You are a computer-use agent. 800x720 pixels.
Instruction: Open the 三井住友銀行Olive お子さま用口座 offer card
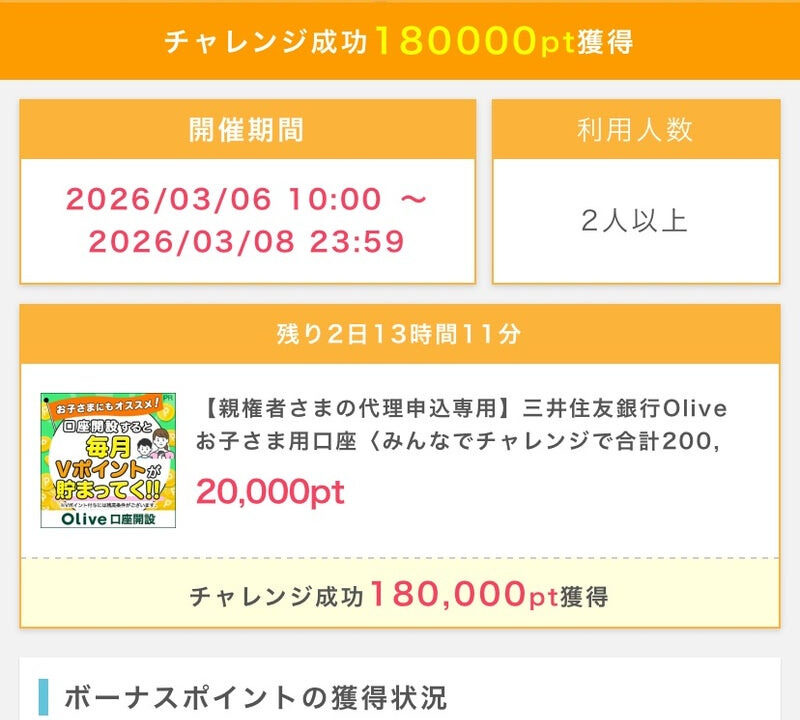click(x=460, y=426)
